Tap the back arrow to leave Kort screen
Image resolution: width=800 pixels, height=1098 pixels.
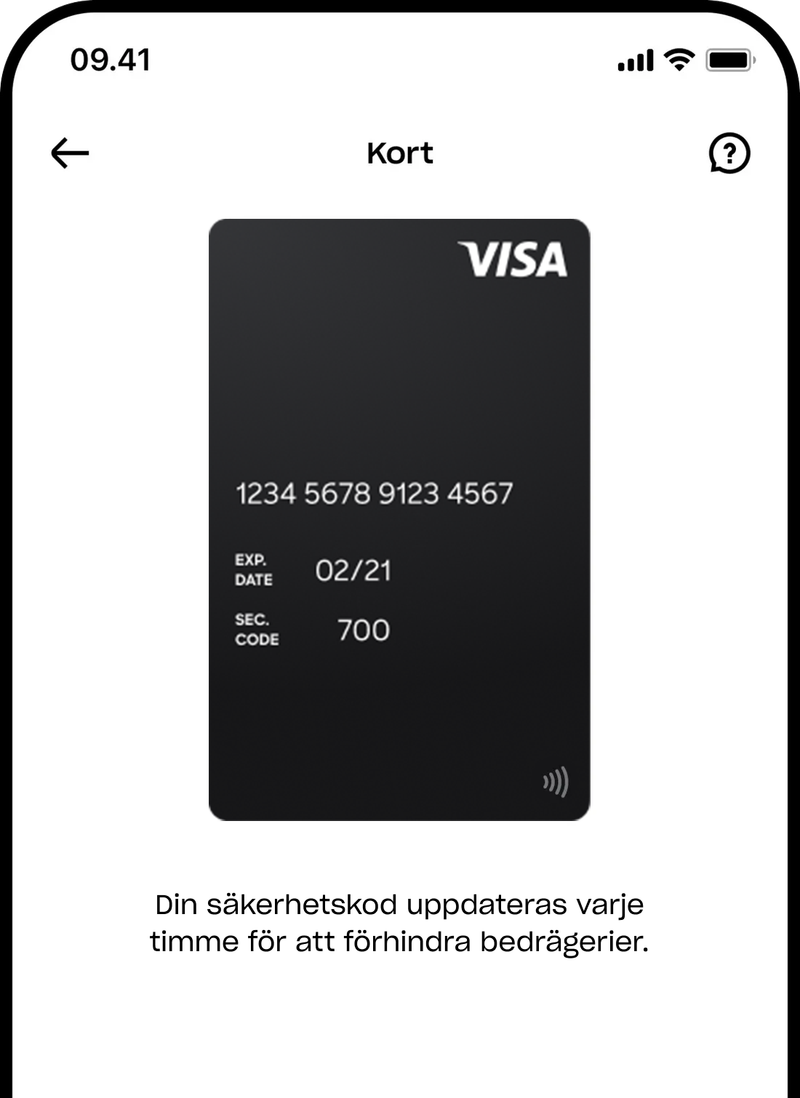click(68, 152)
